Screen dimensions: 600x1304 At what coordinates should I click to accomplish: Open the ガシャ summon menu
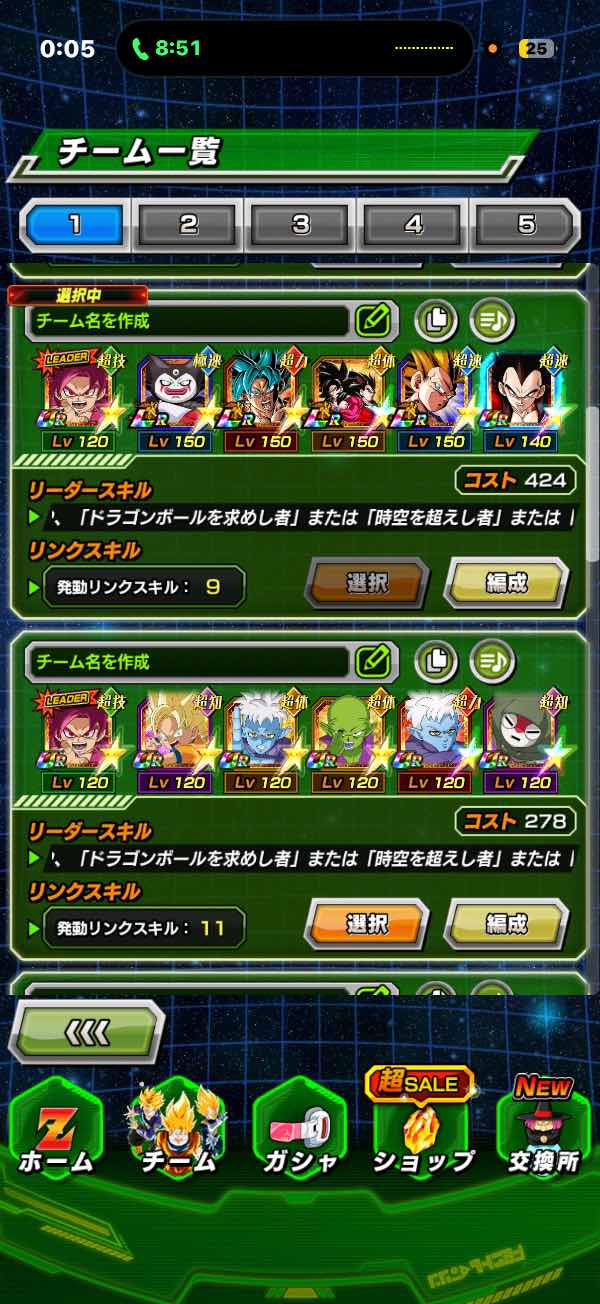(x=300, y=1130)
